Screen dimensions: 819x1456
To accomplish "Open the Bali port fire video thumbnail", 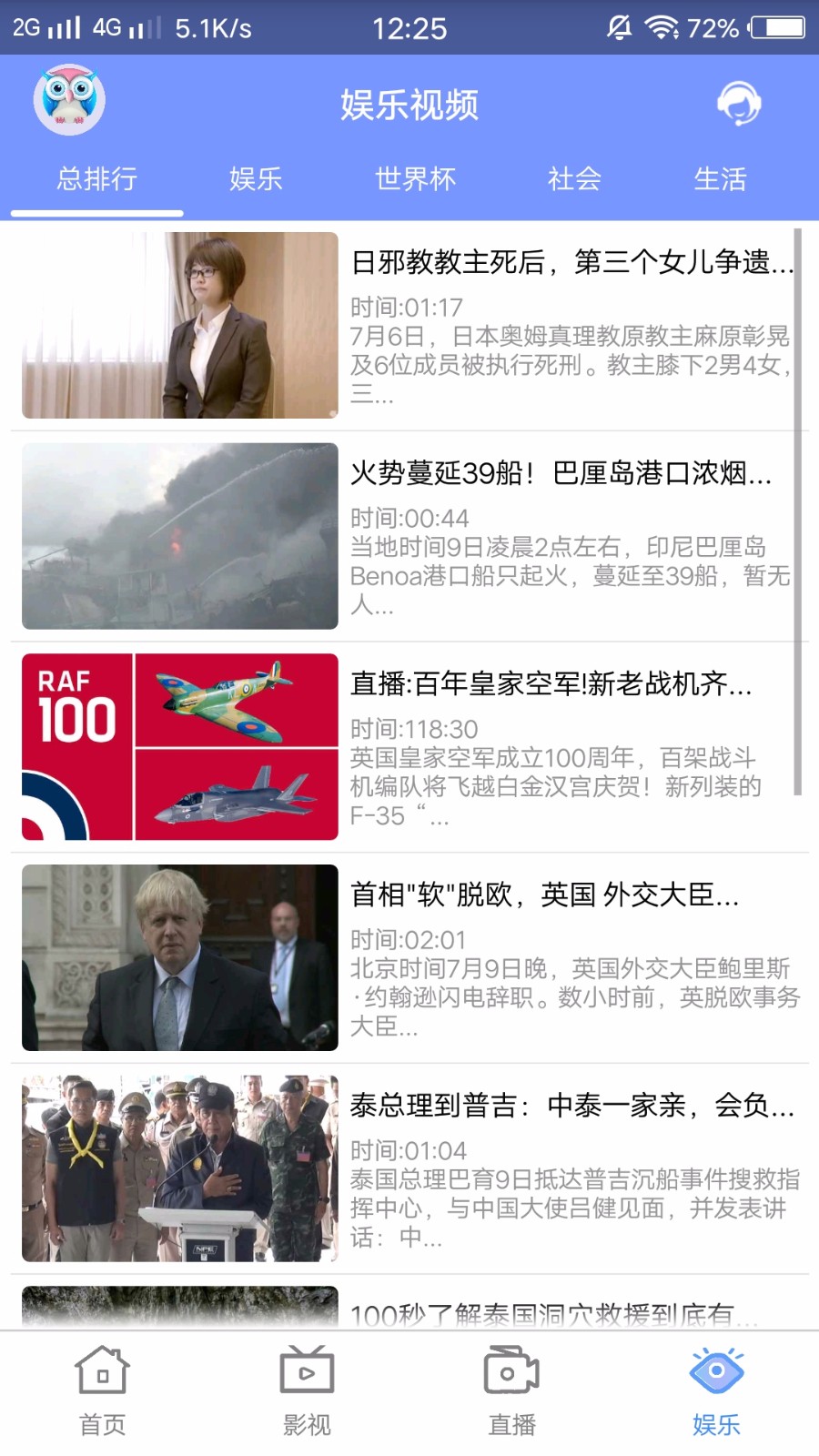I will click(x=179, y=536).
